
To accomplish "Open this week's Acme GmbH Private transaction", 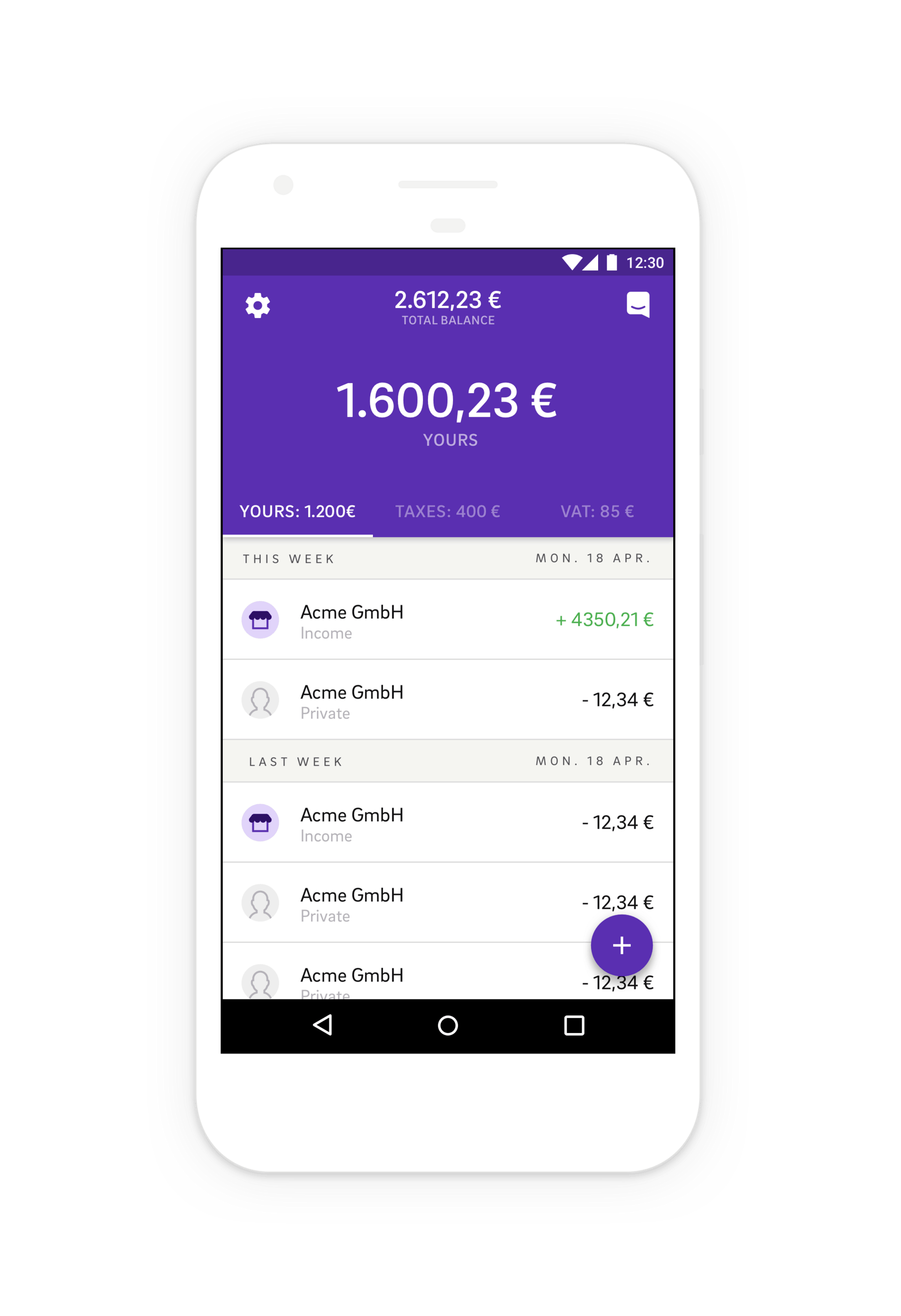I will coord(447,700).
